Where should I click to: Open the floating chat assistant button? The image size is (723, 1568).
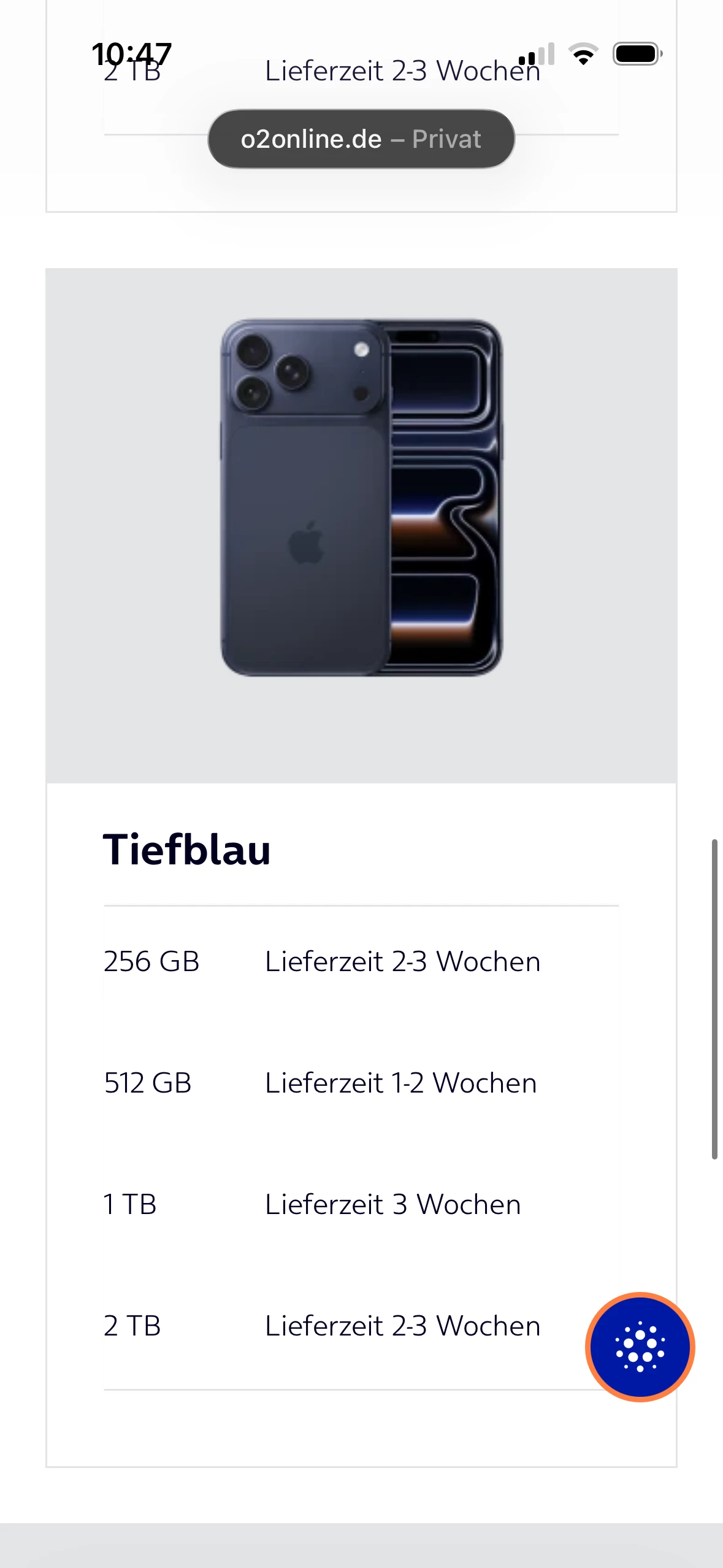pos(640,1347)
